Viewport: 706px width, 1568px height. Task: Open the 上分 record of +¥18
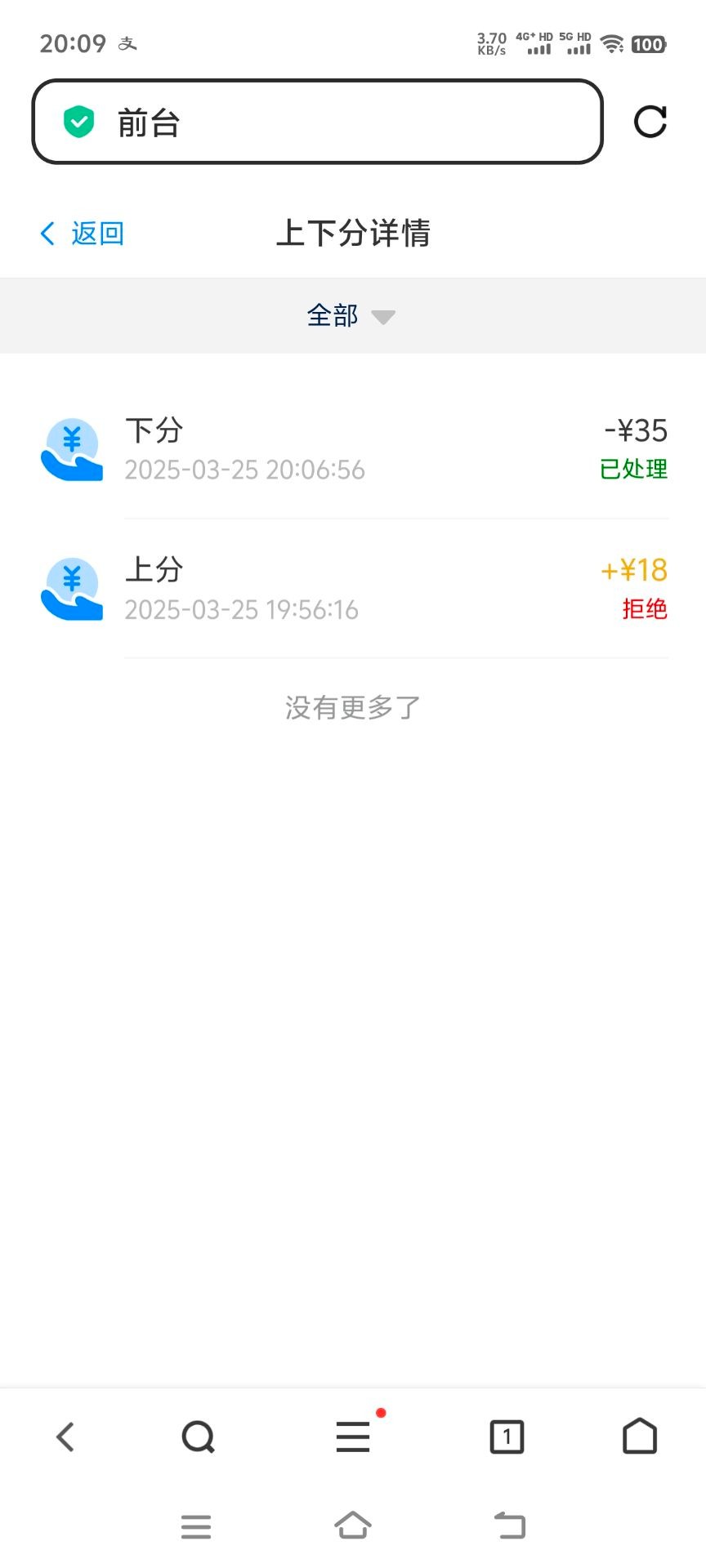tap(354, 589)
